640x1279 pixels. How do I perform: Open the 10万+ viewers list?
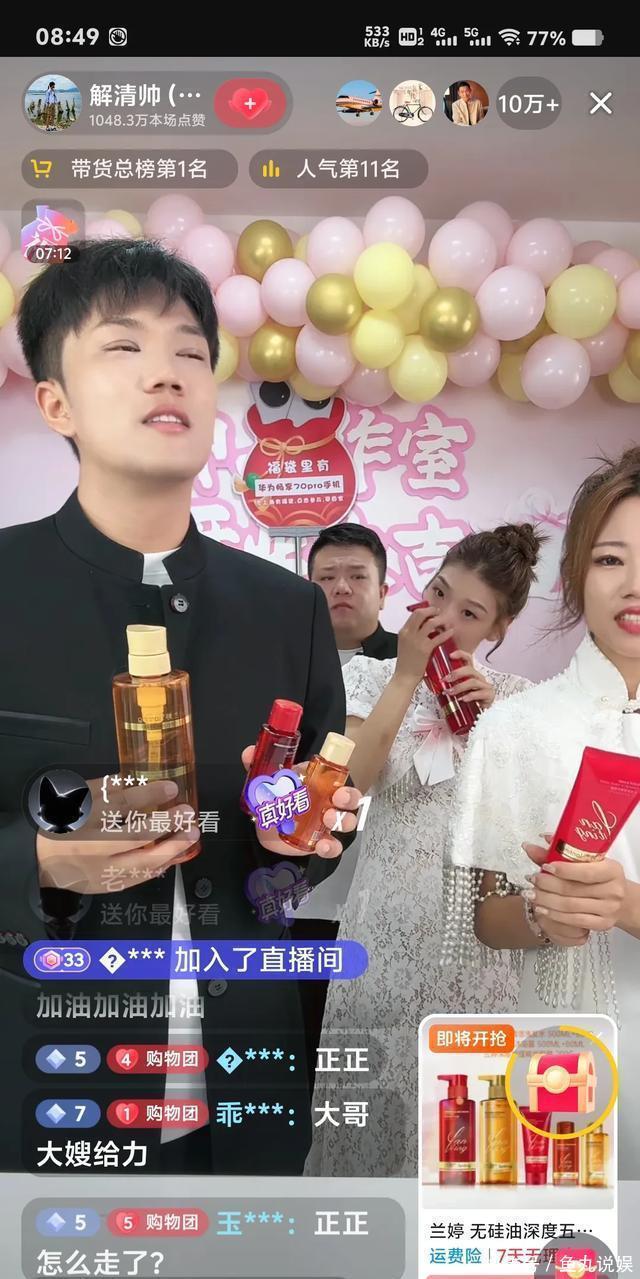528,103
